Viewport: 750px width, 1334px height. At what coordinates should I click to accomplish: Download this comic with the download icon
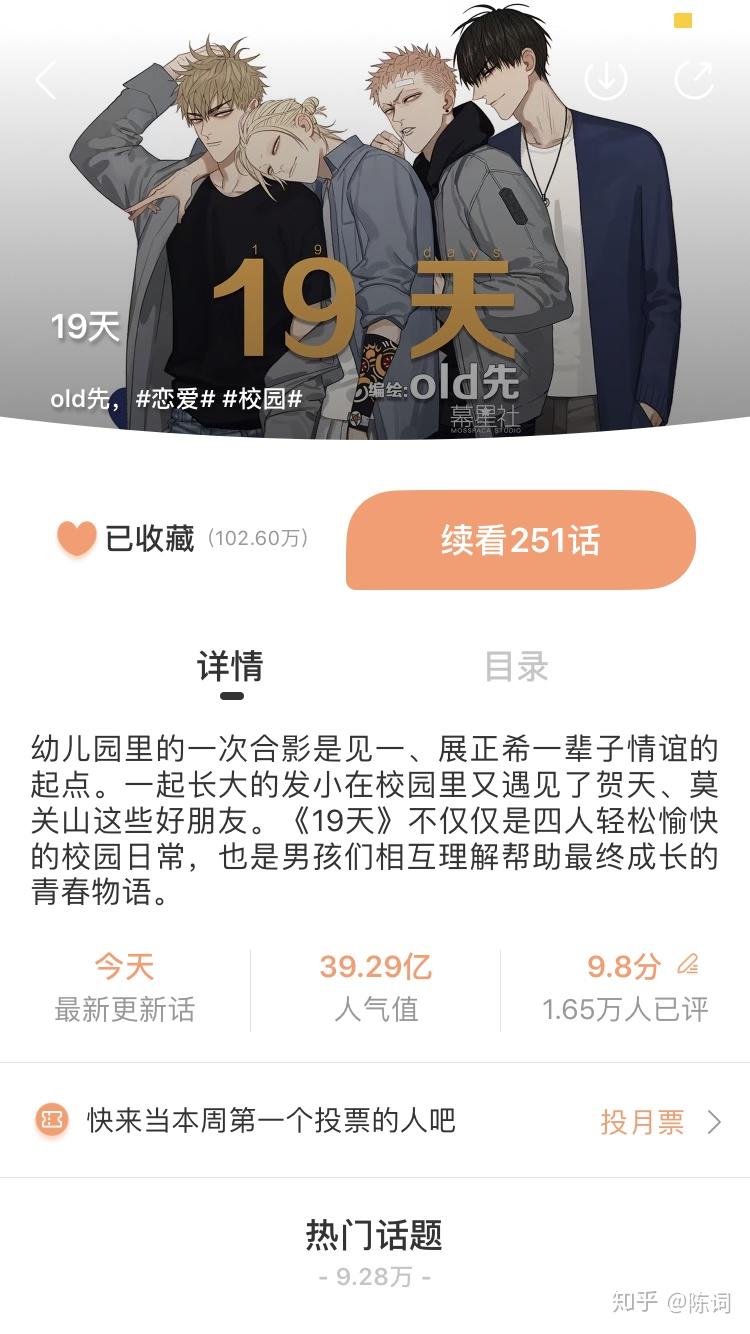tap(606, 80)
